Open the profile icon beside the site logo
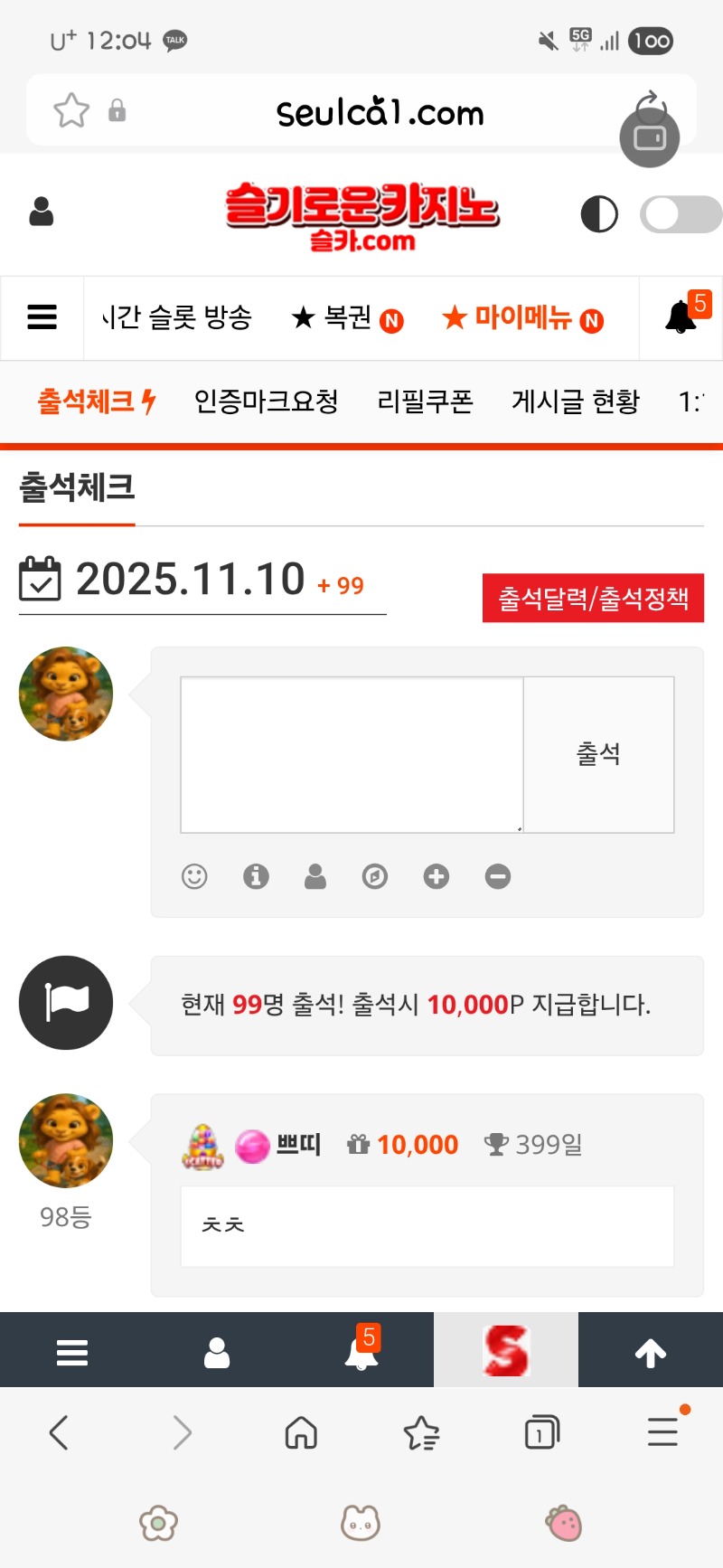 point(42,212)
